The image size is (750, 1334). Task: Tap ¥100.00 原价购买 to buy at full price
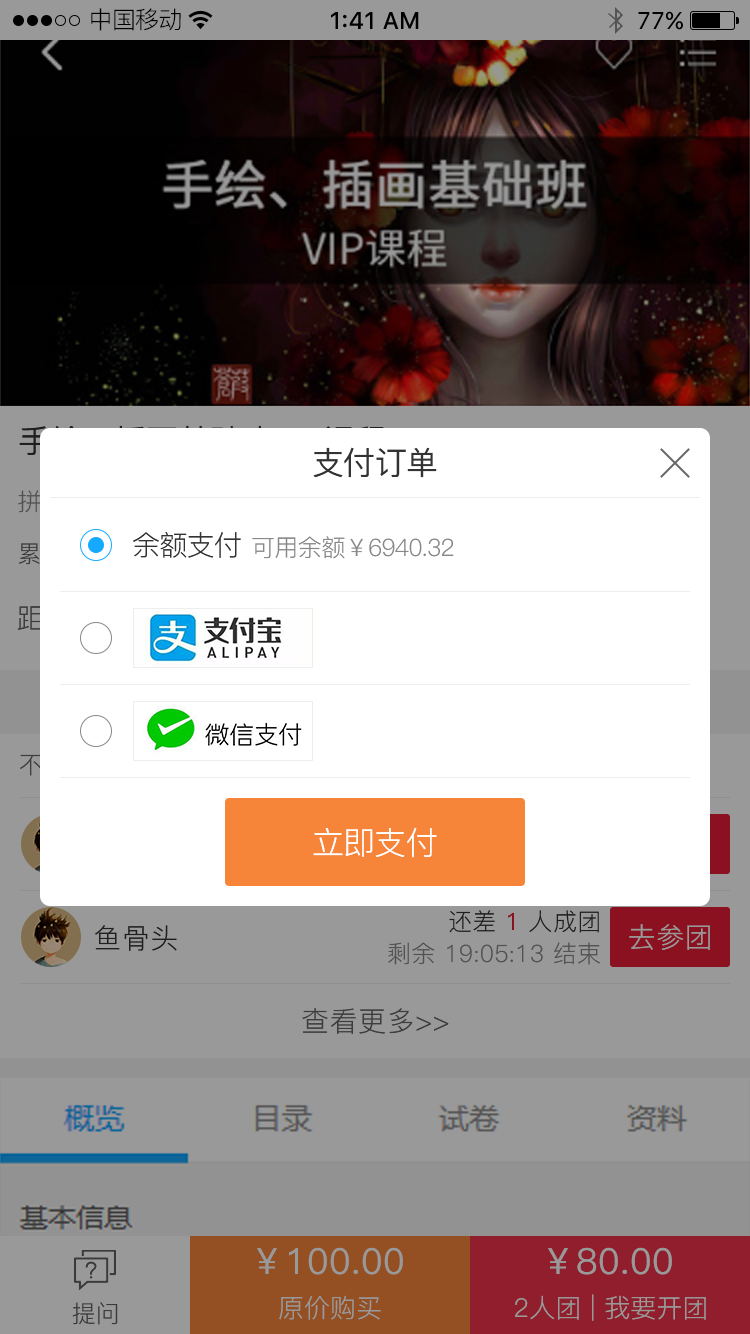point(328,1283)
